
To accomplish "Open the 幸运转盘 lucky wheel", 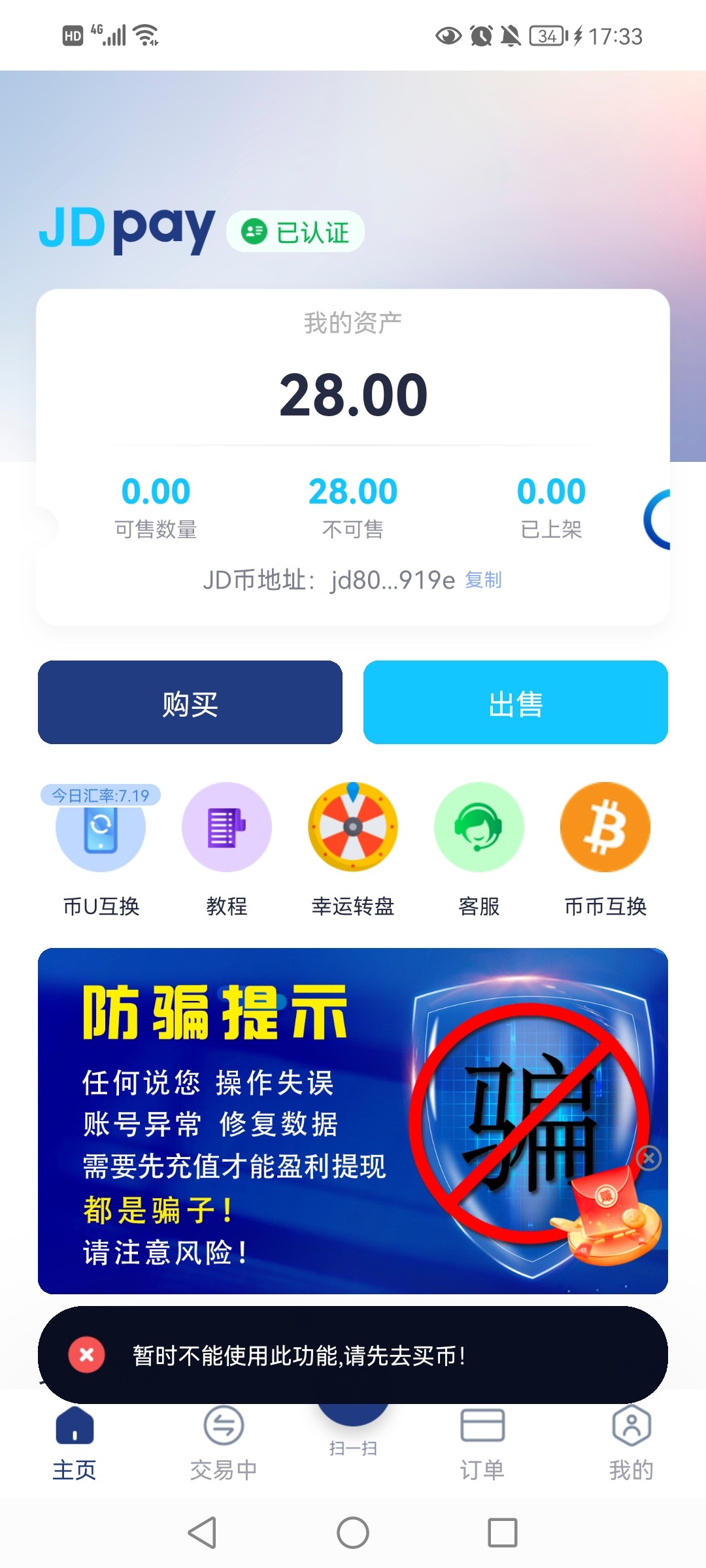I will 353,828.
